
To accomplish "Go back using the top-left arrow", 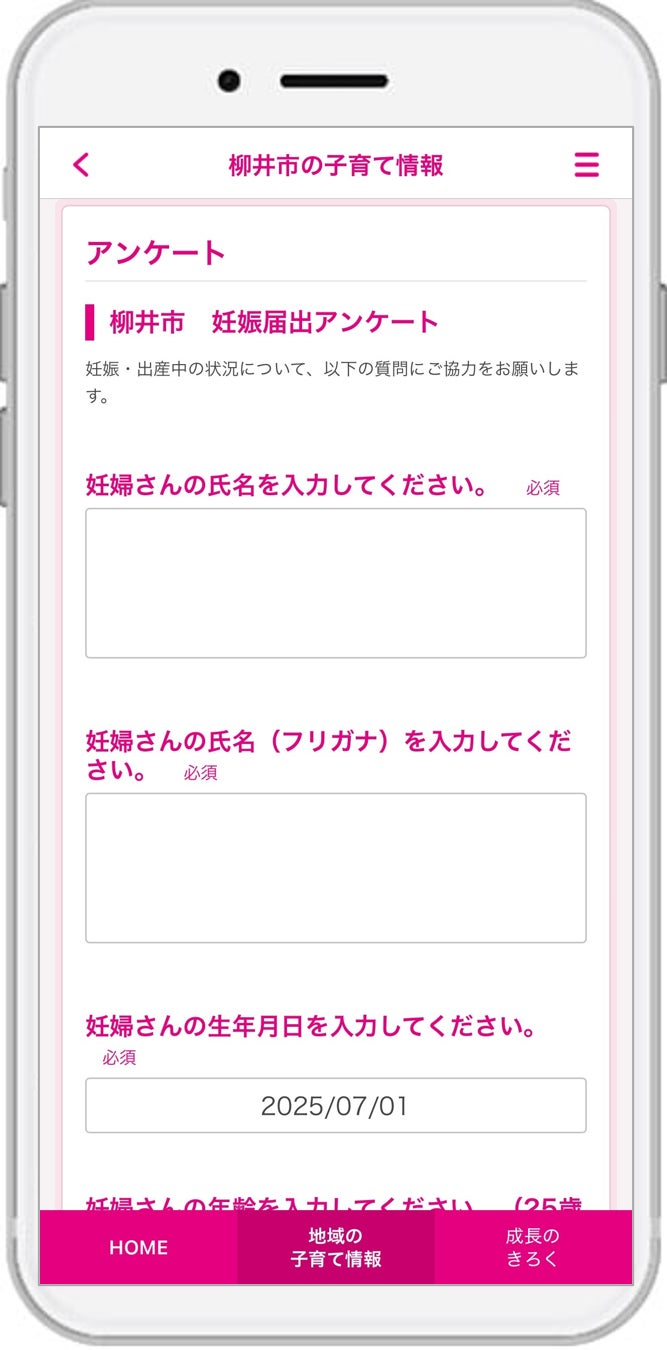I will (x=82, y=165).
